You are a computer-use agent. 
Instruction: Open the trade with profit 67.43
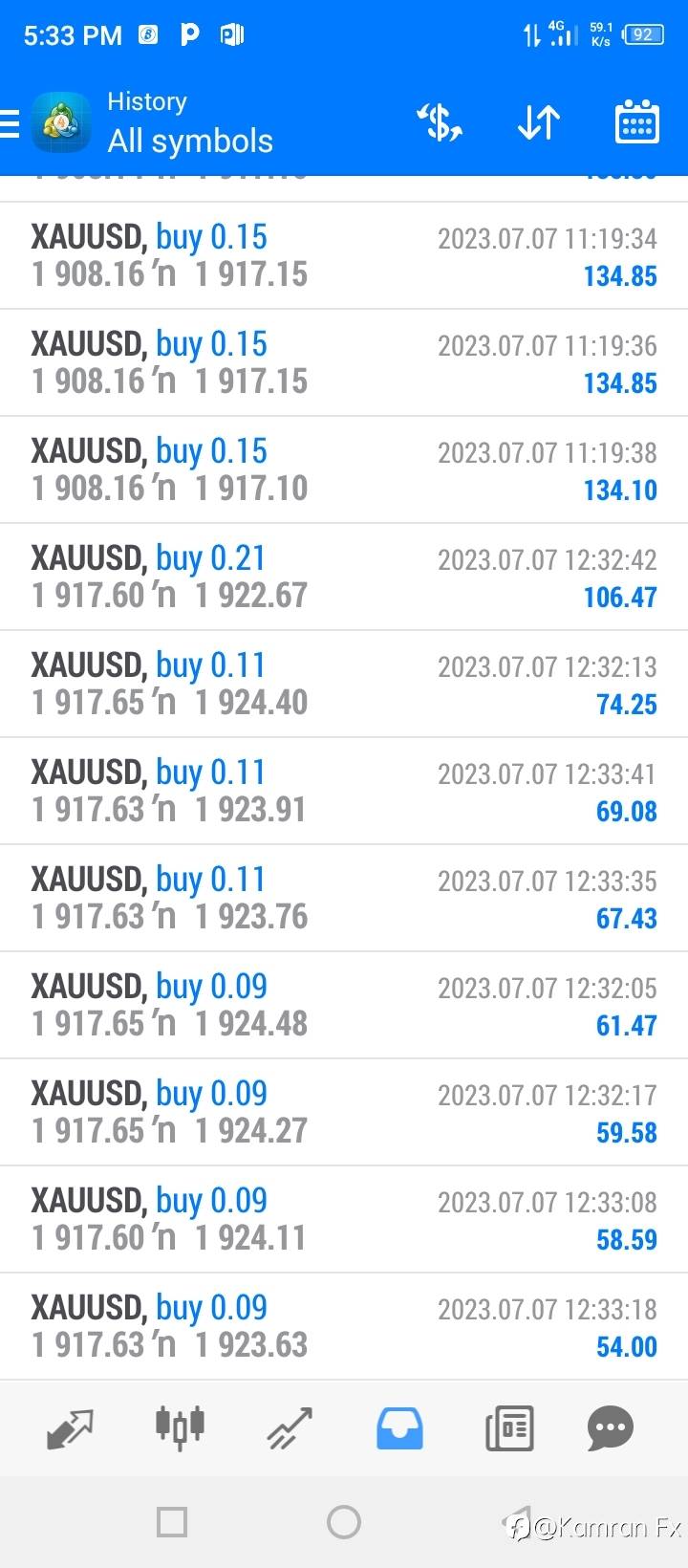click(344, 898)
